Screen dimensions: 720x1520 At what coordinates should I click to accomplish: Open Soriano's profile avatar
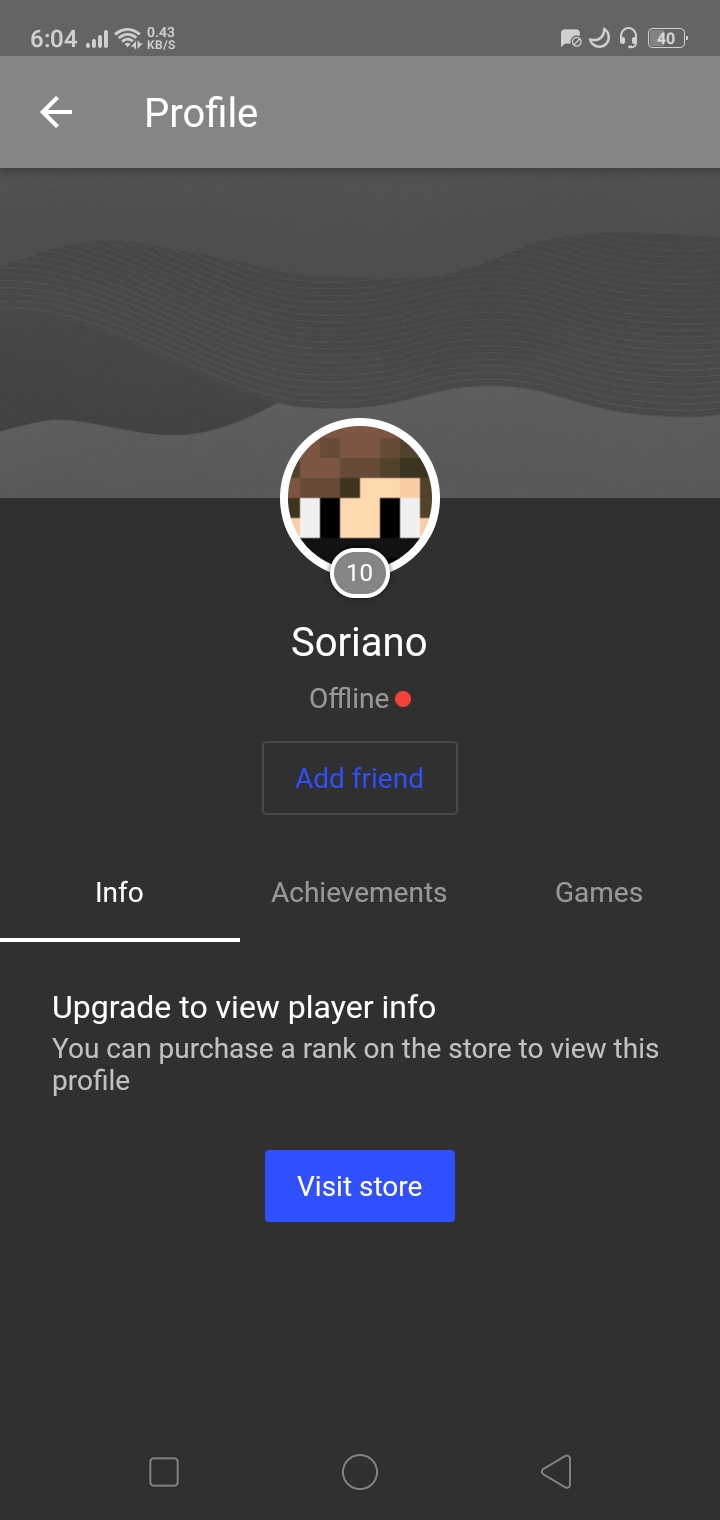[x=360, y=498]
